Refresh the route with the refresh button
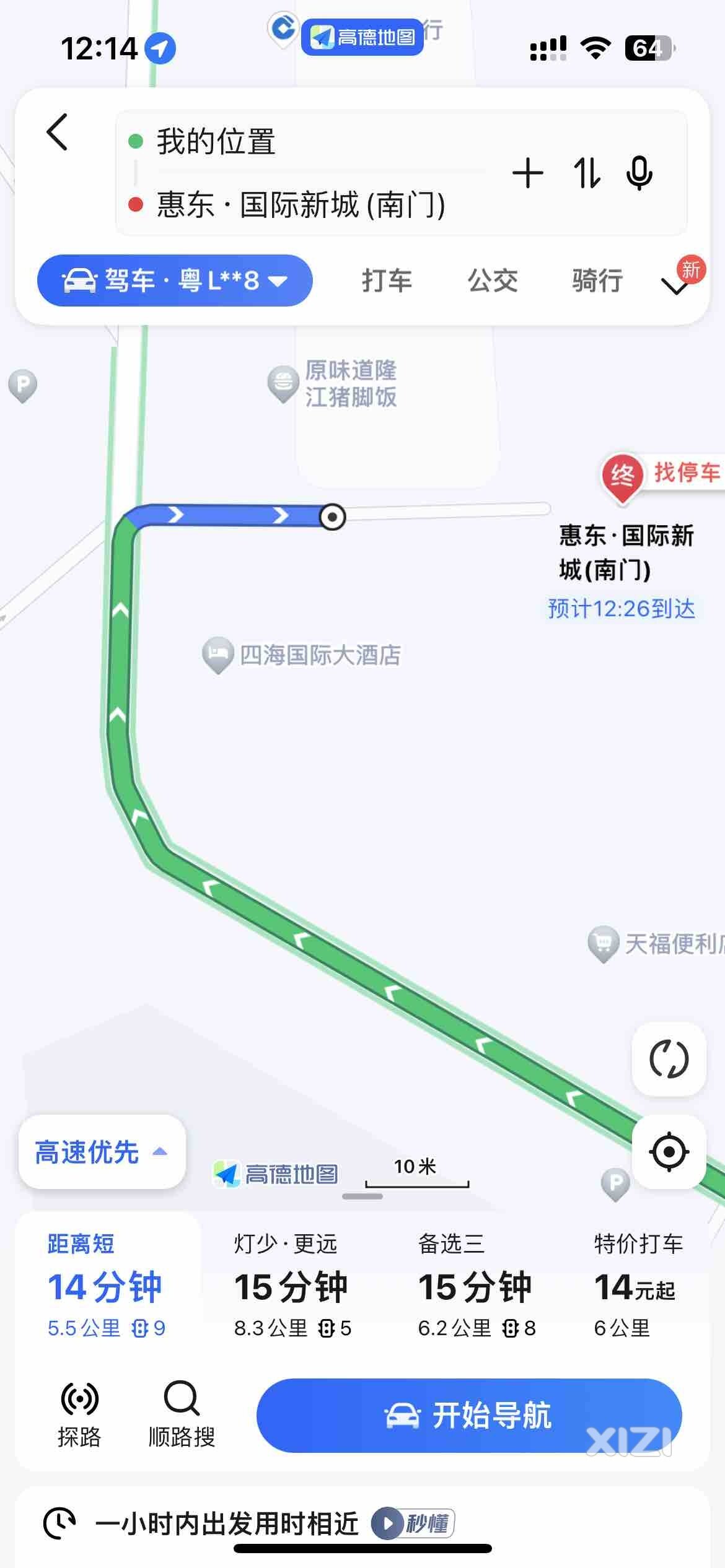 pyautogui.click(x=669, y=1059)
